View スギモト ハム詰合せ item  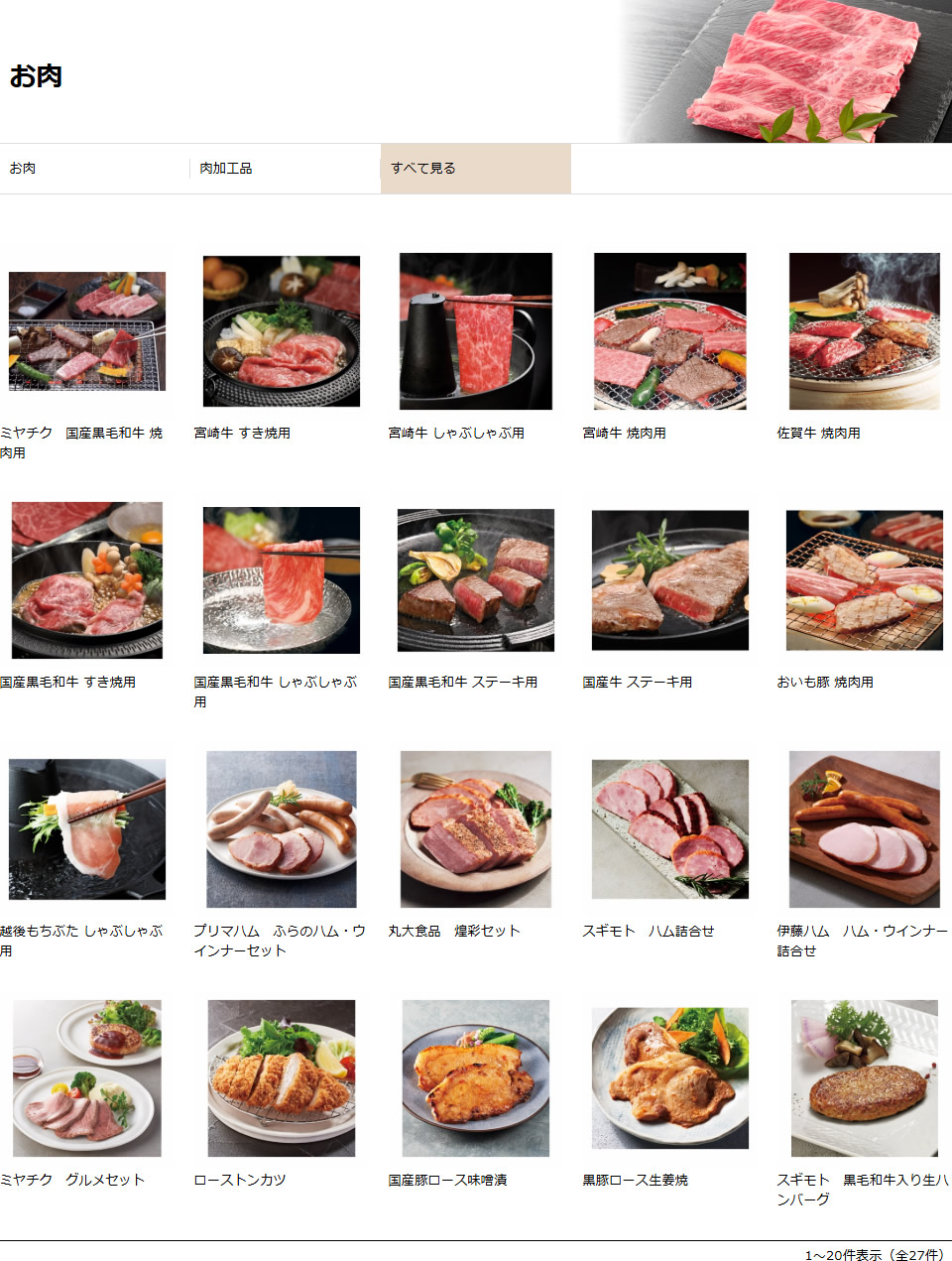pyautogui.click(x=670, y=829)
